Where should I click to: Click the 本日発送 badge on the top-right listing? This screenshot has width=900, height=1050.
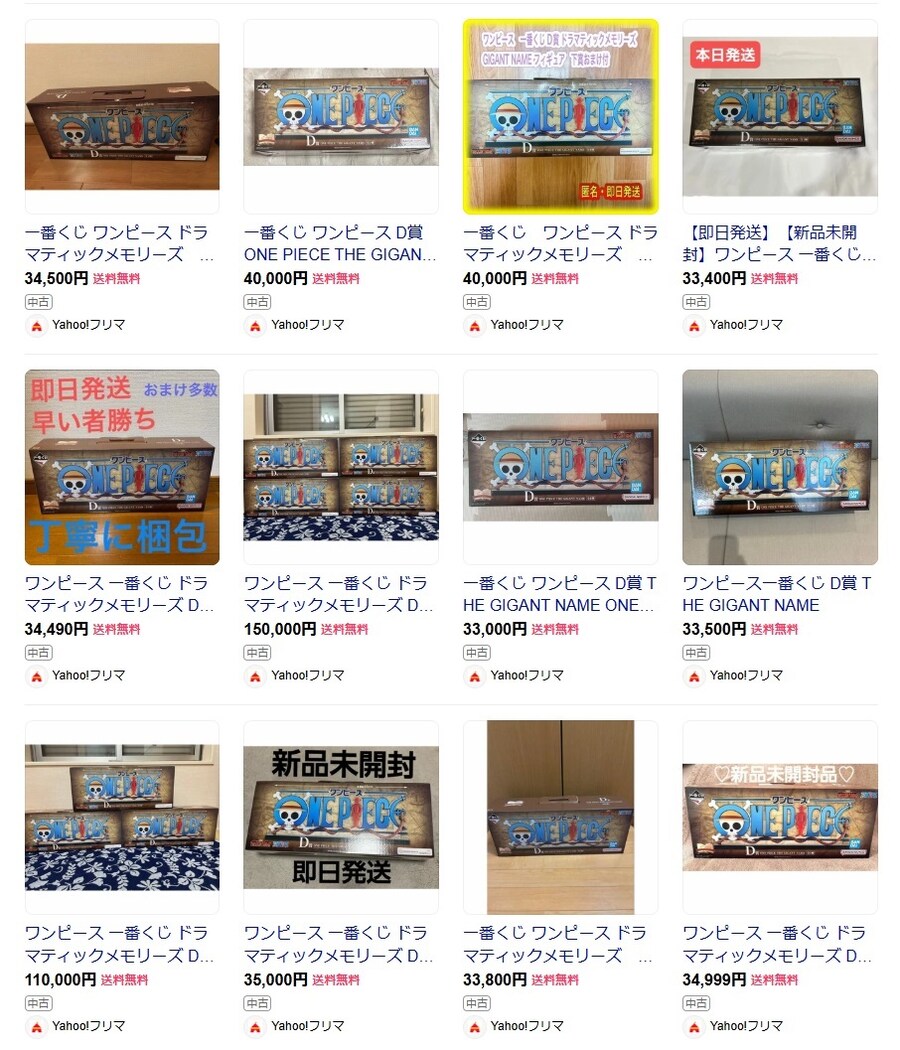[724, 56]
